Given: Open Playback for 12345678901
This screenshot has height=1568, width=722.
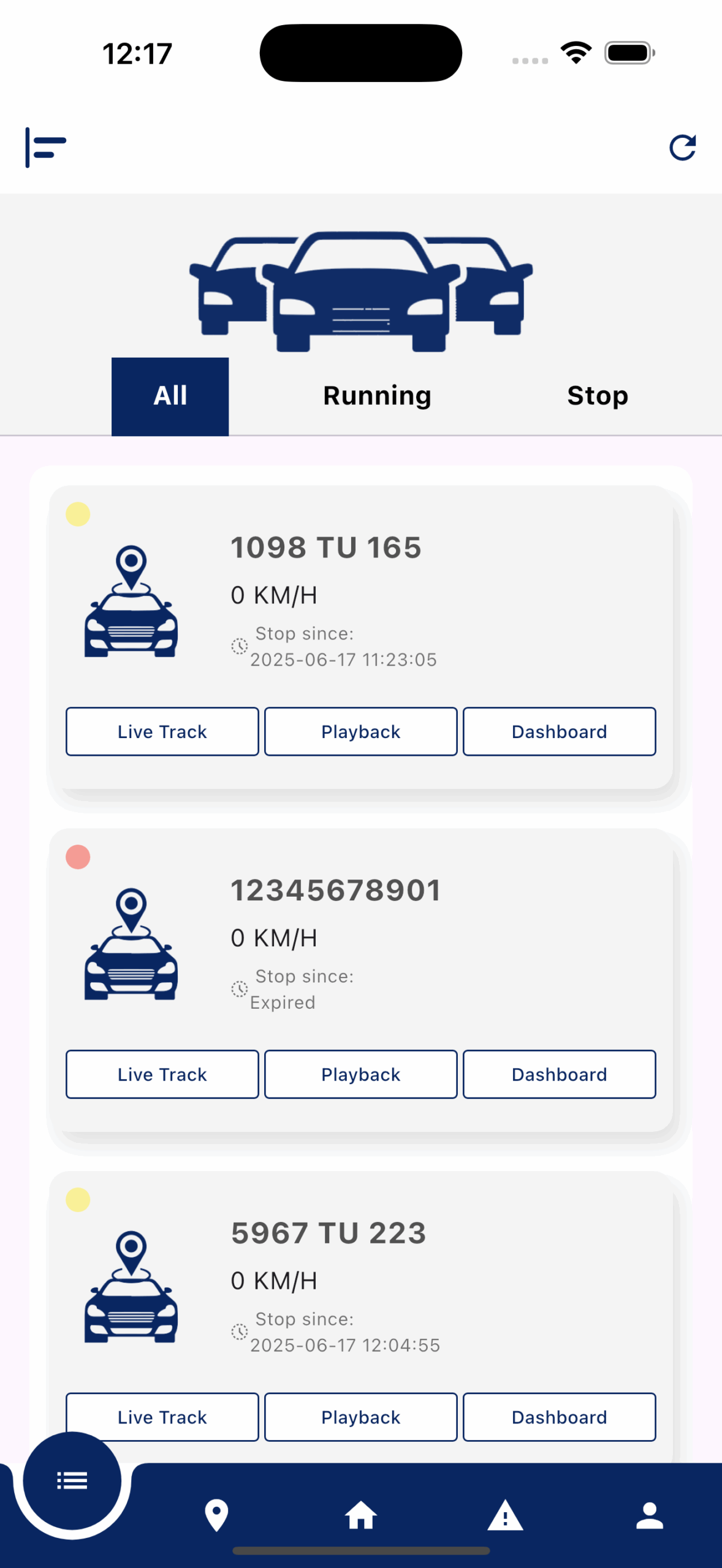Looking at the screenshot, I should (x=361, y=1074).
